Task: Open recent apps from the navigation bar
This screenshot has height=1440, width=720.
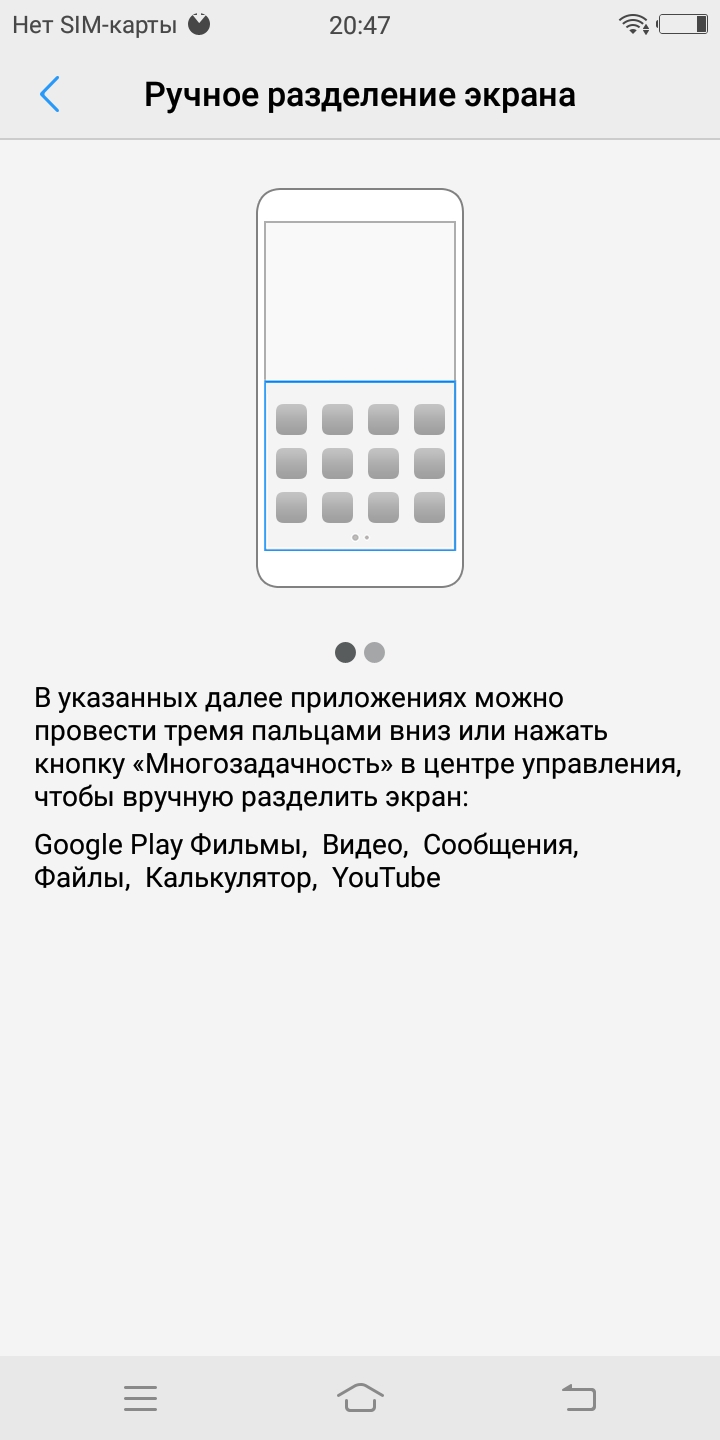Action: pos(140,1398)
